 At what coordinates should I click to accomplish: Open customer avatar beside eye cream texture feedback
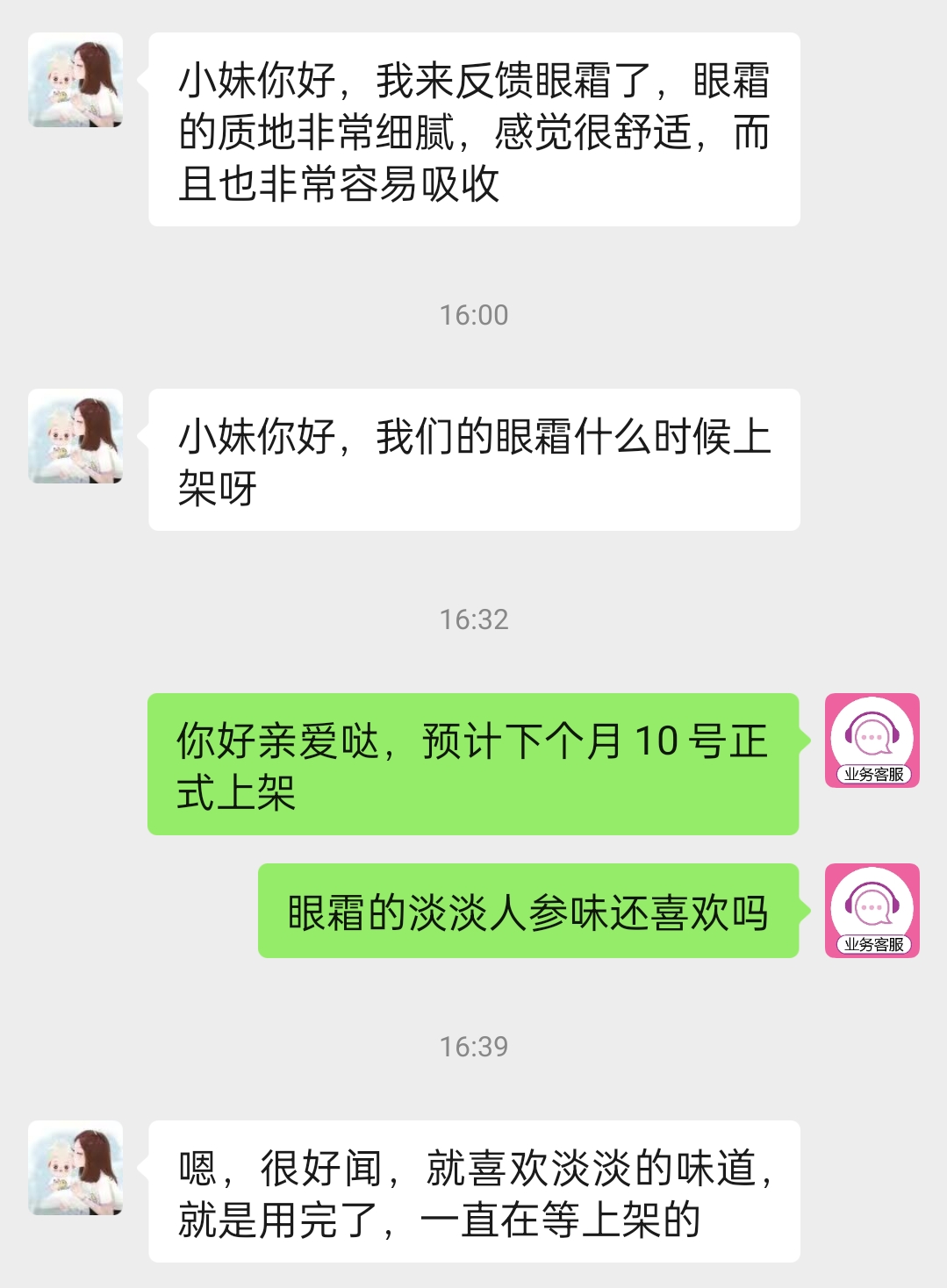75,81
